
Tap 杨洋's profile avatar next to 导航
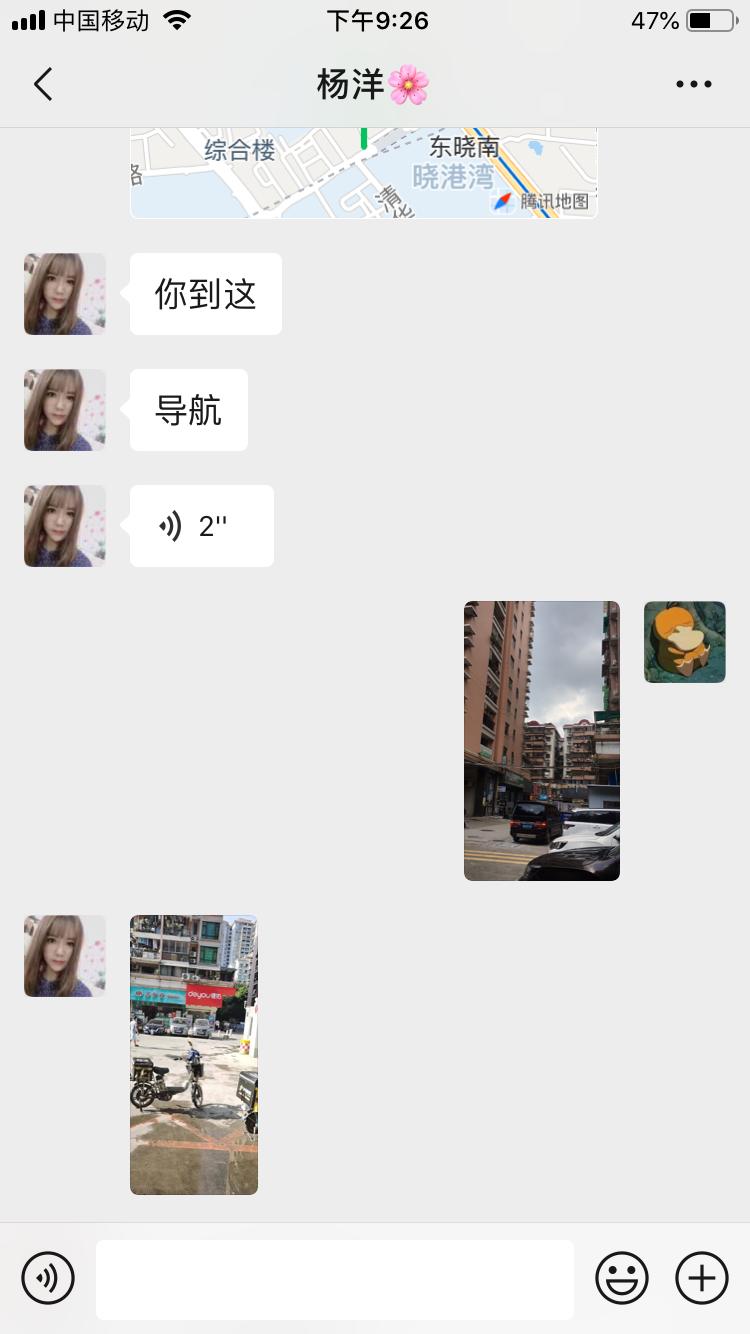coord(64,410)
